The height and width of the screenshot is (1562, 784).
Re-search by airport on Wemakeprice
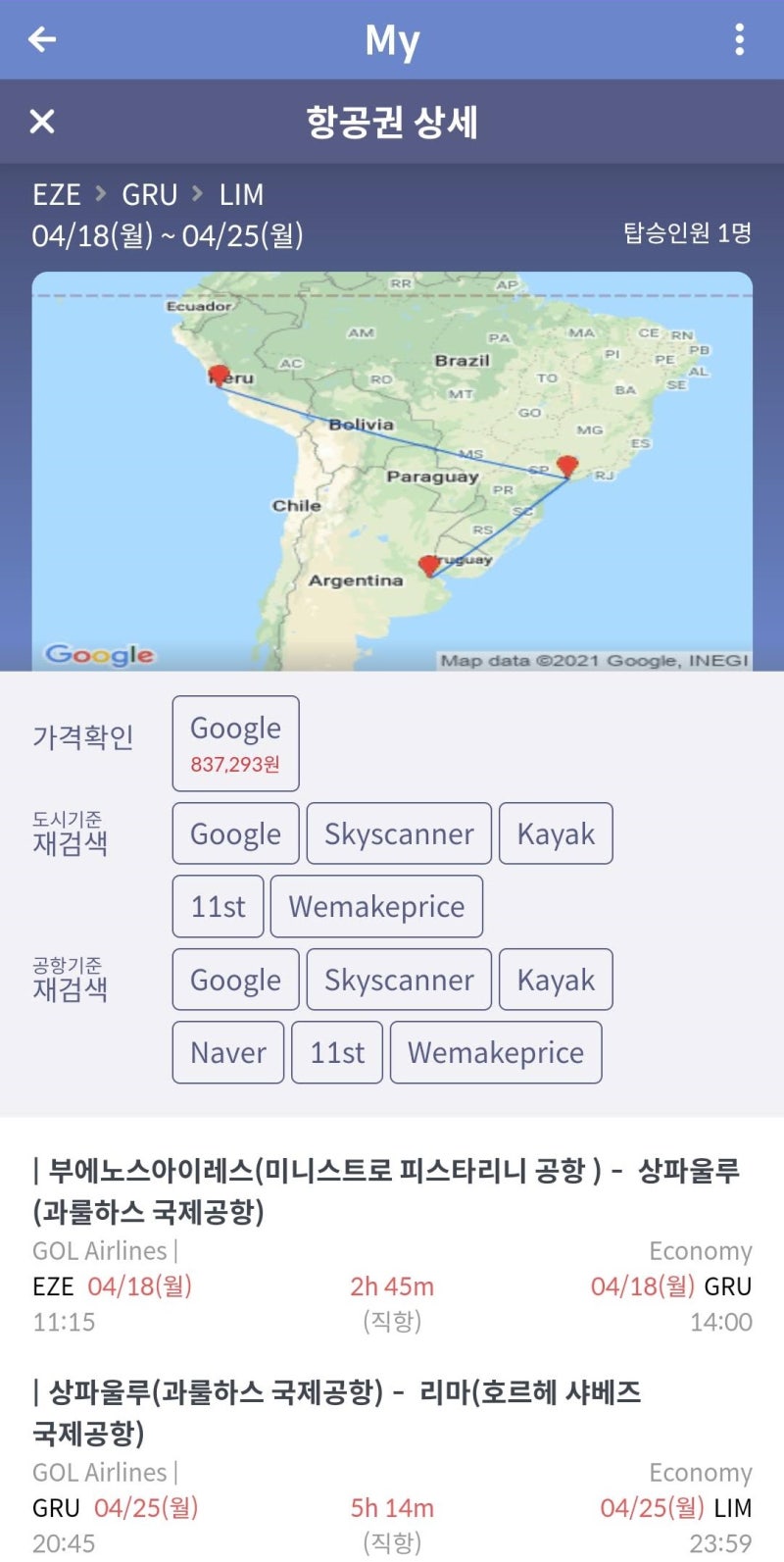pos(496,1052)
